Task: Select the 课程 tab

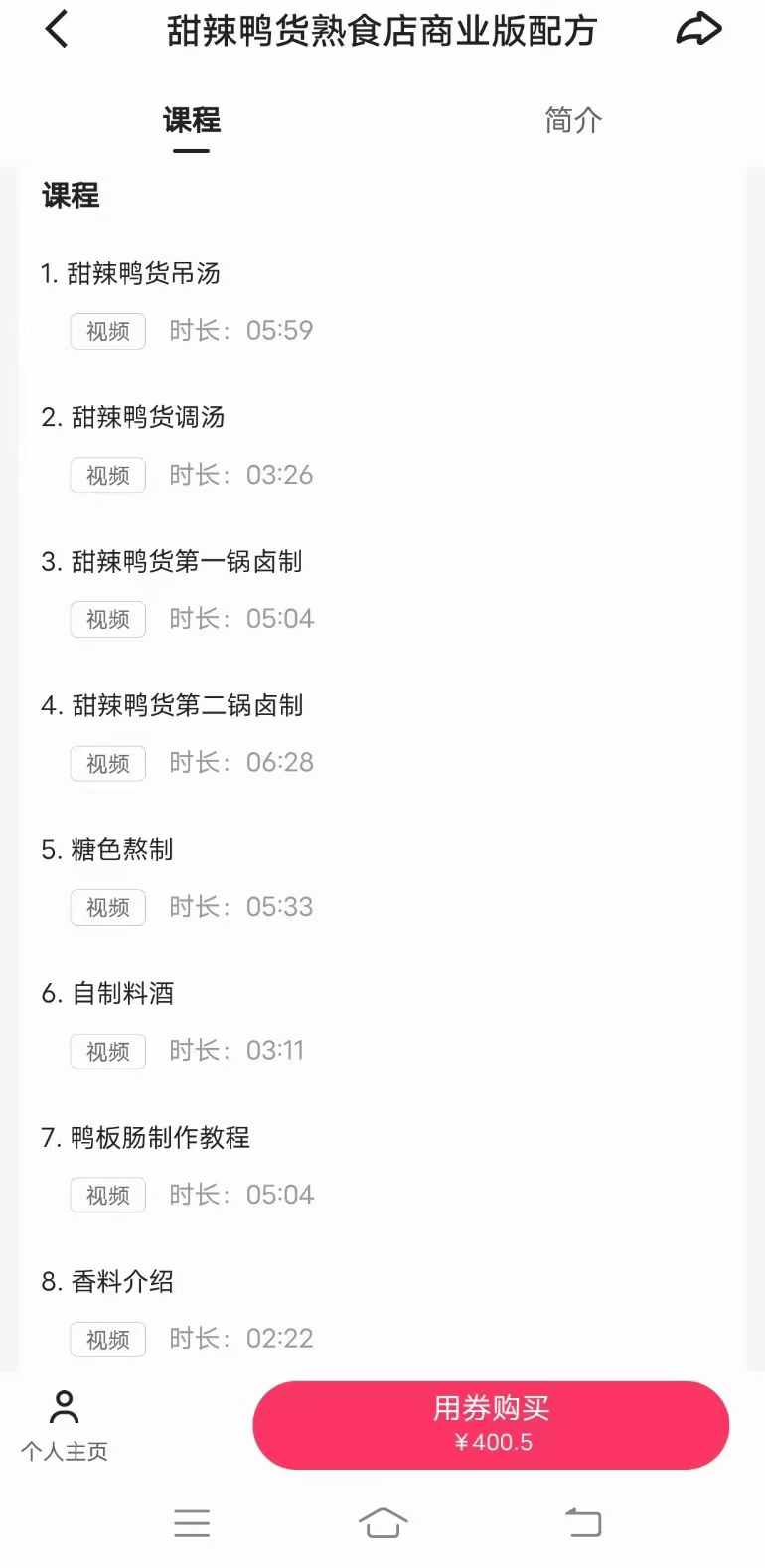Action: 190,120
